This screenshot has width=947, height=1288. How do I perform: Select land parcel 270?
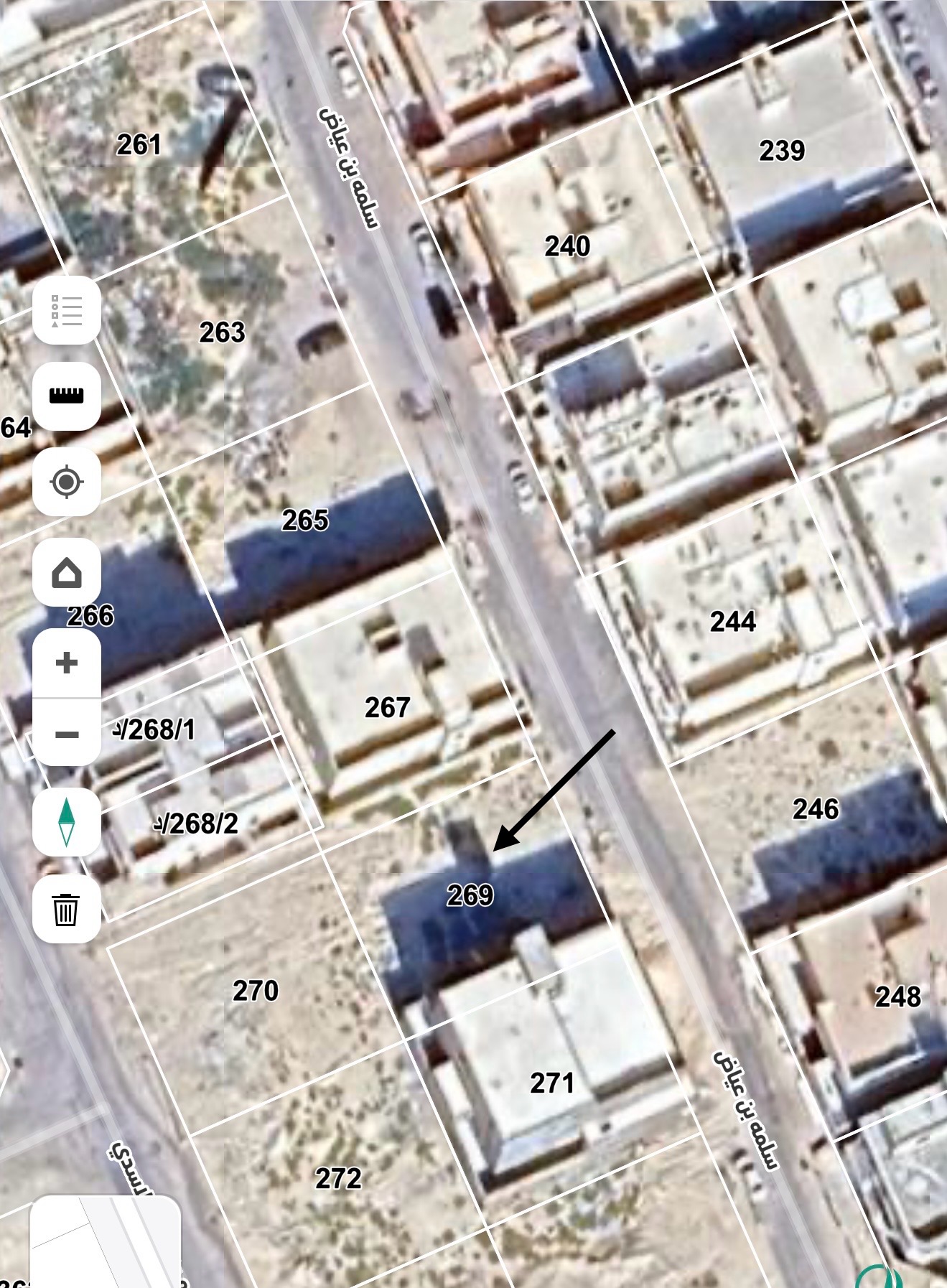click(255, 991)
